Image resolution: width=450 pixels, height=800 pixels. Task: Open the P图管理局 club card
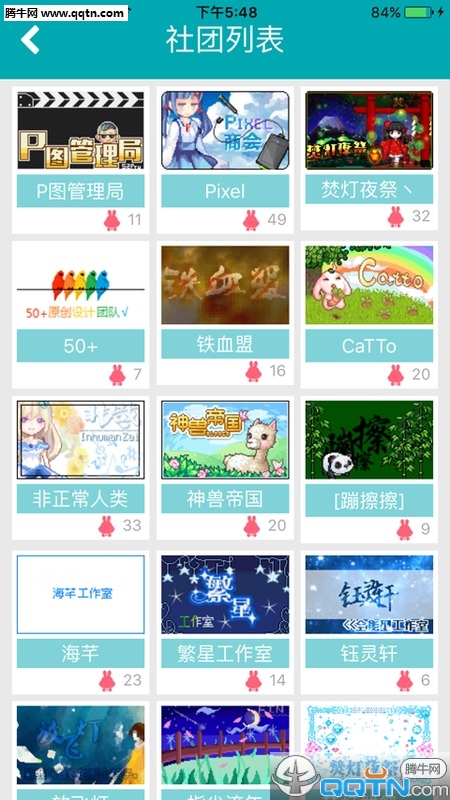tap(81, 160)
